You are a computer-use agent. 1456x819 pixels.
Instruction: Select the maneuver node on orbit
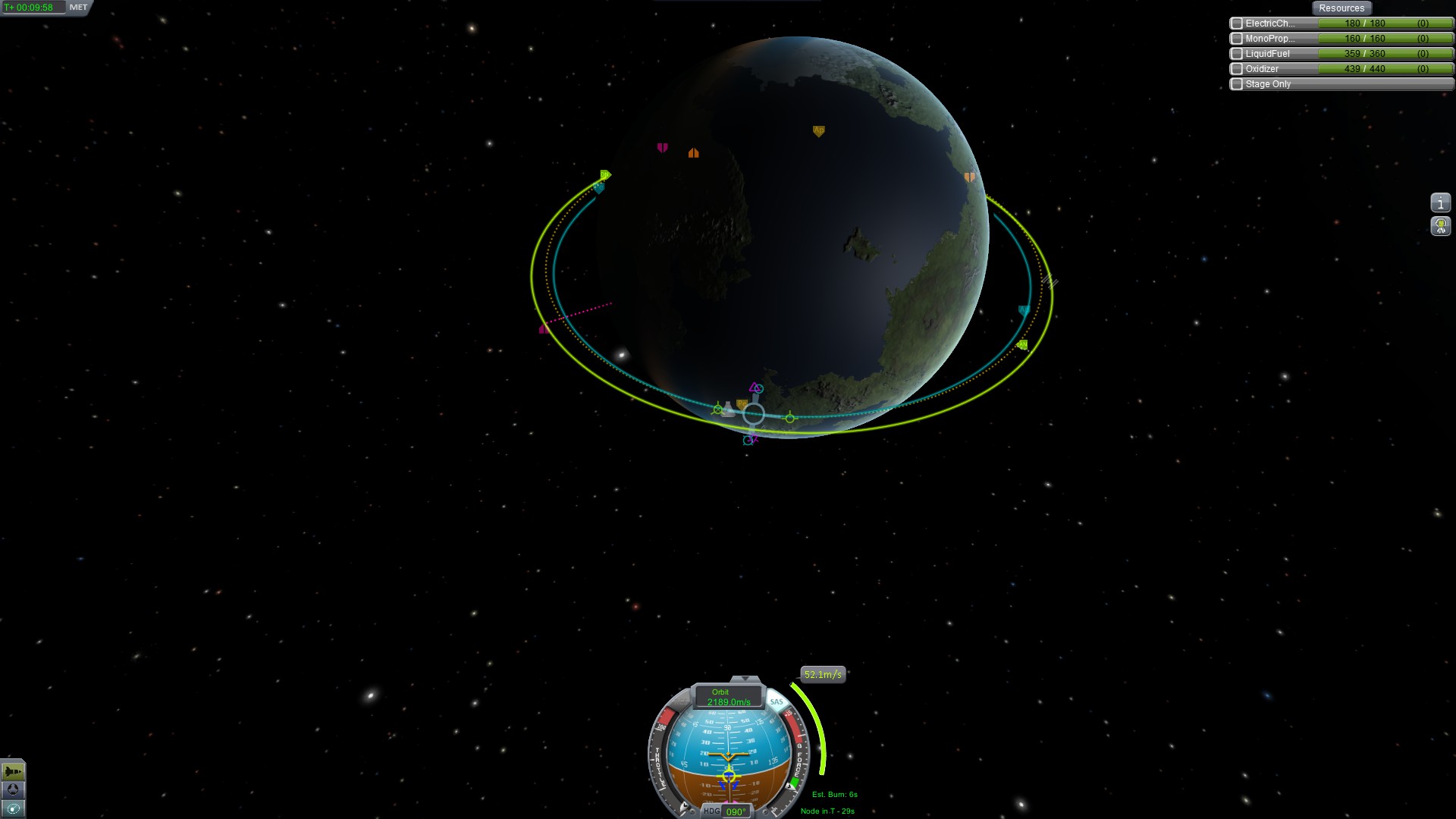pos(753,414)
